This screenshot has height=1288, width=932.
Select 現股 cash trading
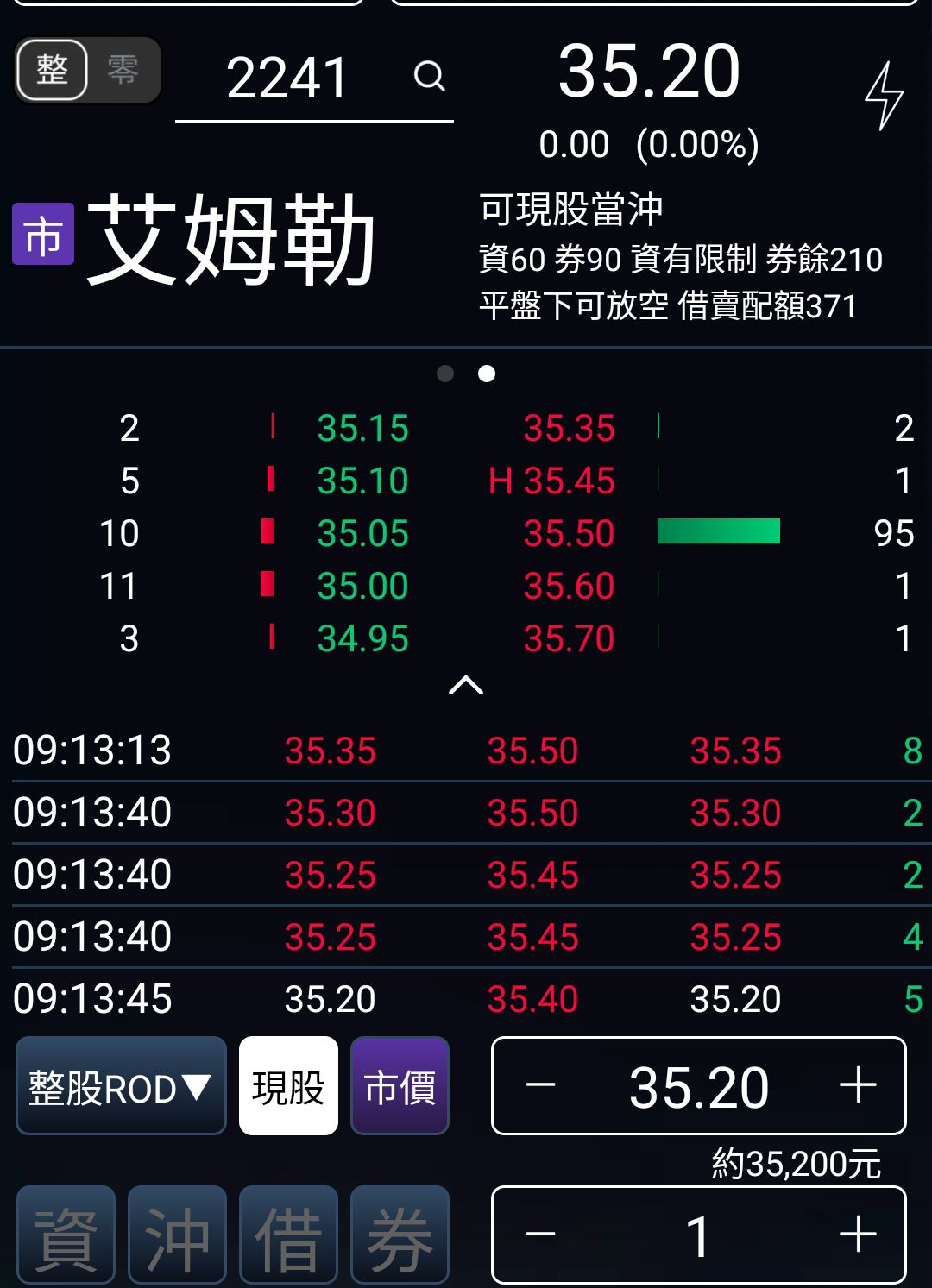(288, 1087)
